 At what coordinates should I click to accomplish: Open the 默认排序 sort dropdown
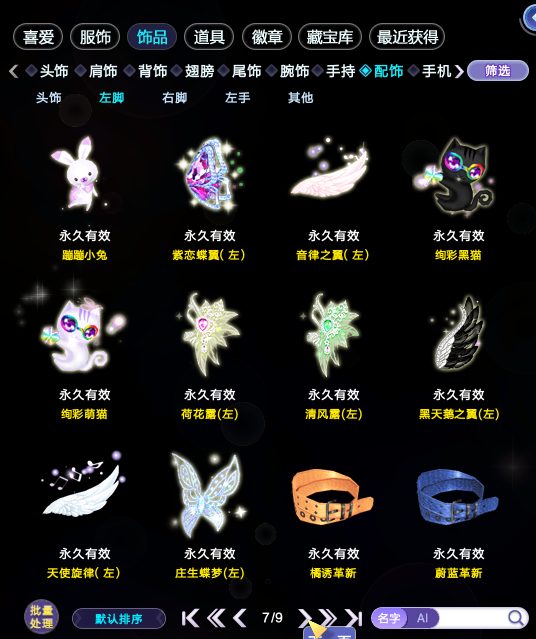point(119,619)
